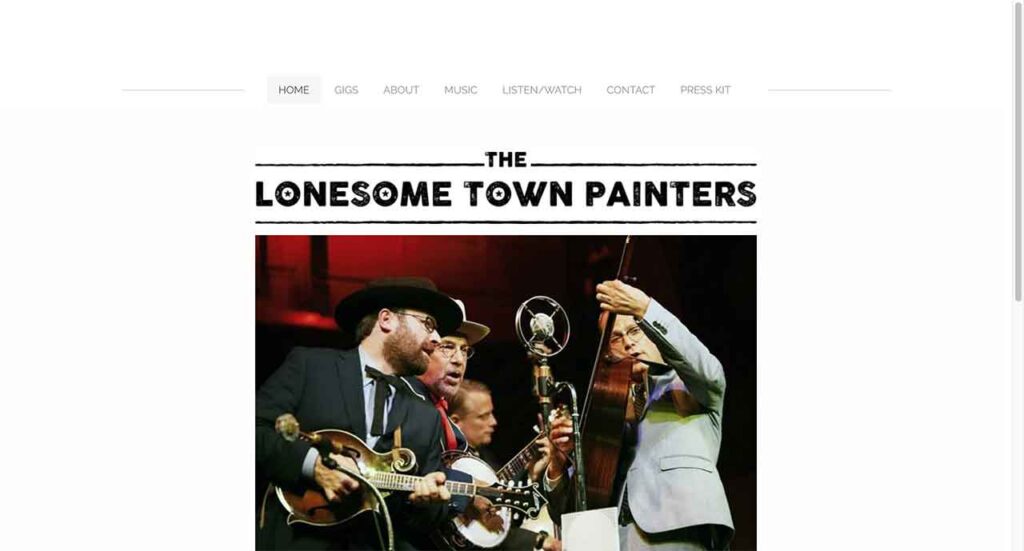Go to the About page

click(401, 90)
